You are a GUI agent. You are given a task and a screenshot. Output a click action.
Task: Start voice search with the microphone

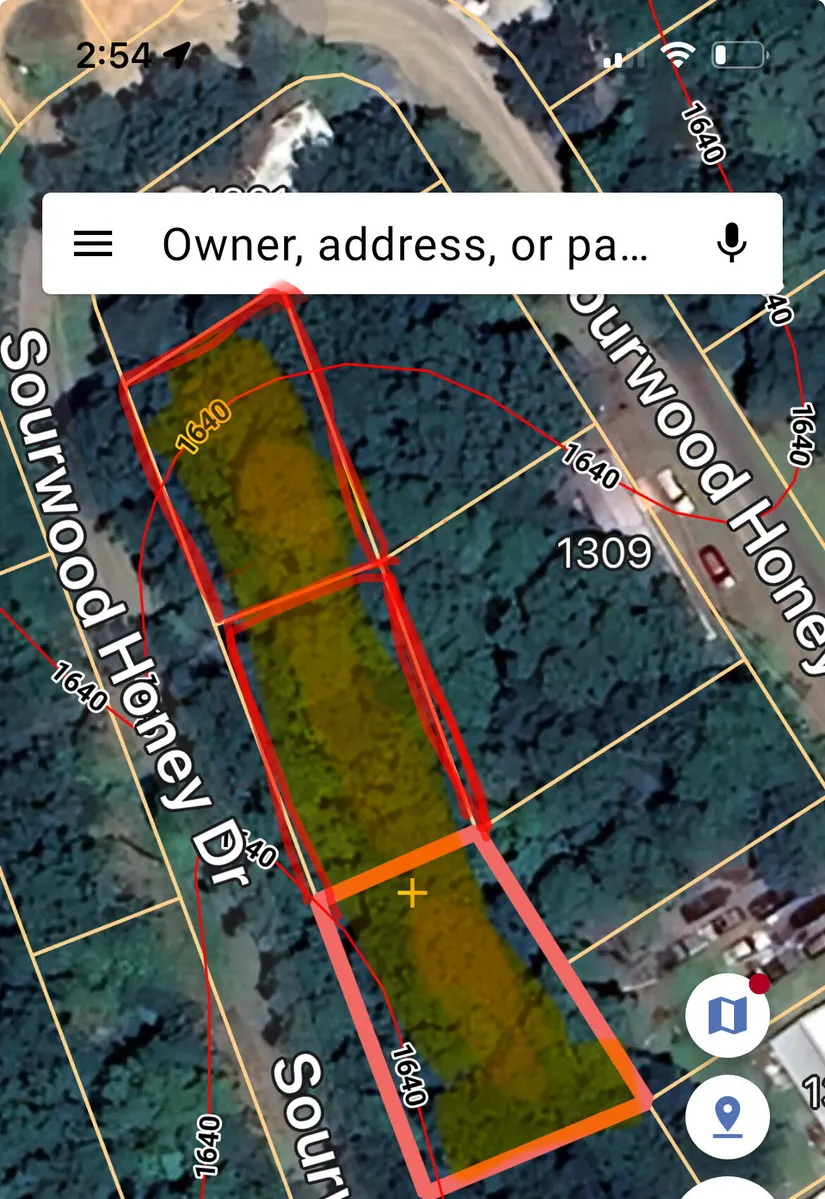point(733,243)
